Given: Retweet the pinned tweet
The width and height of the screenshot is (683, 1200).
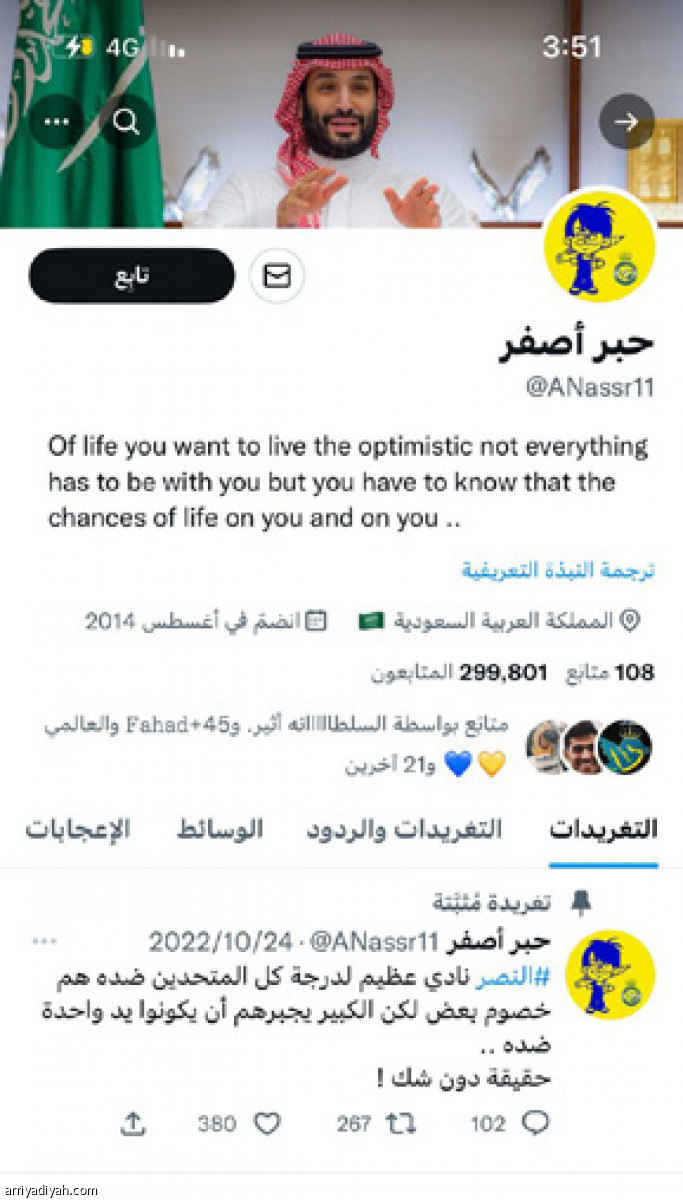Looking at the screenshot, I should (x=399, y=1124).
